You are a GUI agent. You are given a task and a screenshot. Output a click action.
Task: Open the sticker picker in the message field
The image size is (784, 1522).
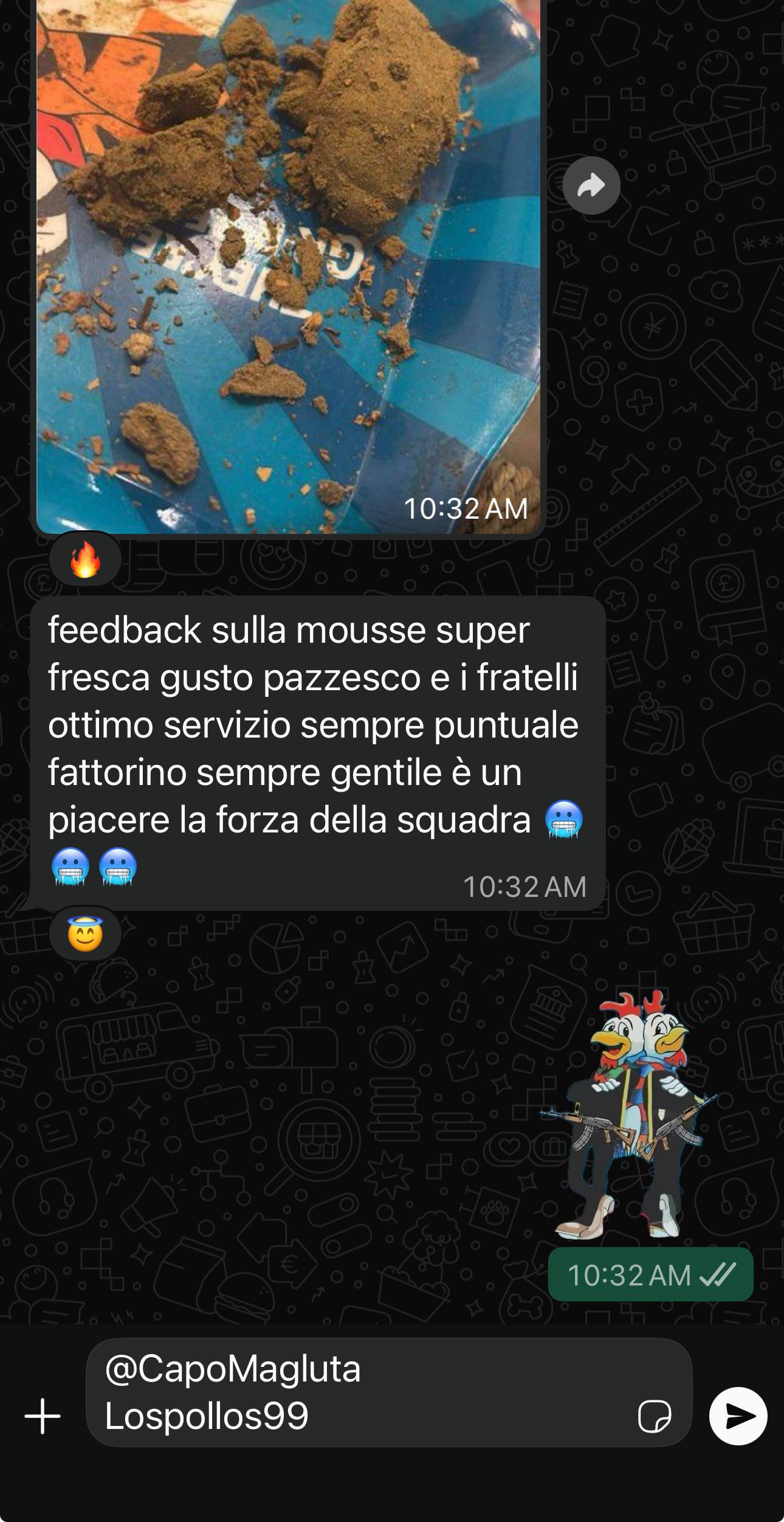click(654, 1416)
